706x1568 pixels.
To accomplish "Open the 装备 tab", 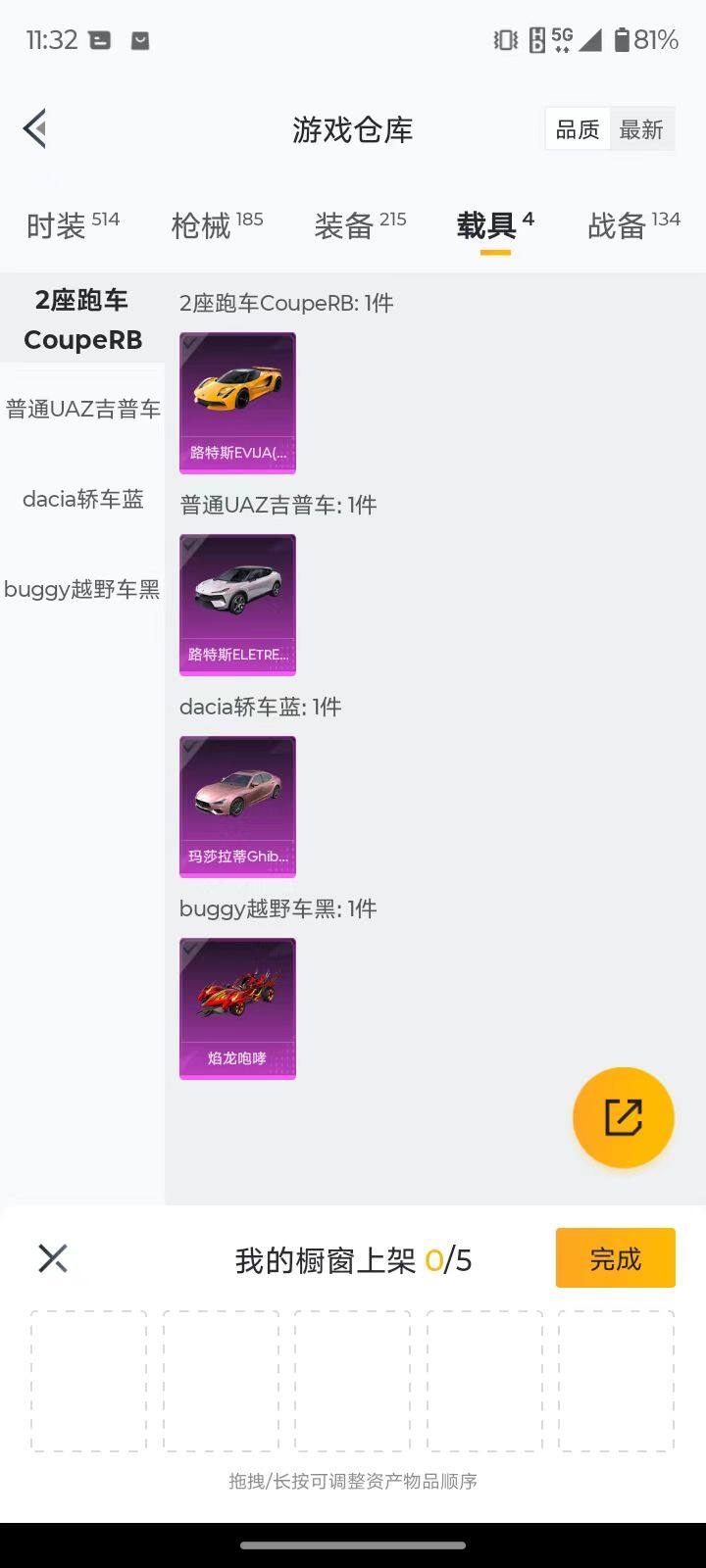I will point(345,225).
